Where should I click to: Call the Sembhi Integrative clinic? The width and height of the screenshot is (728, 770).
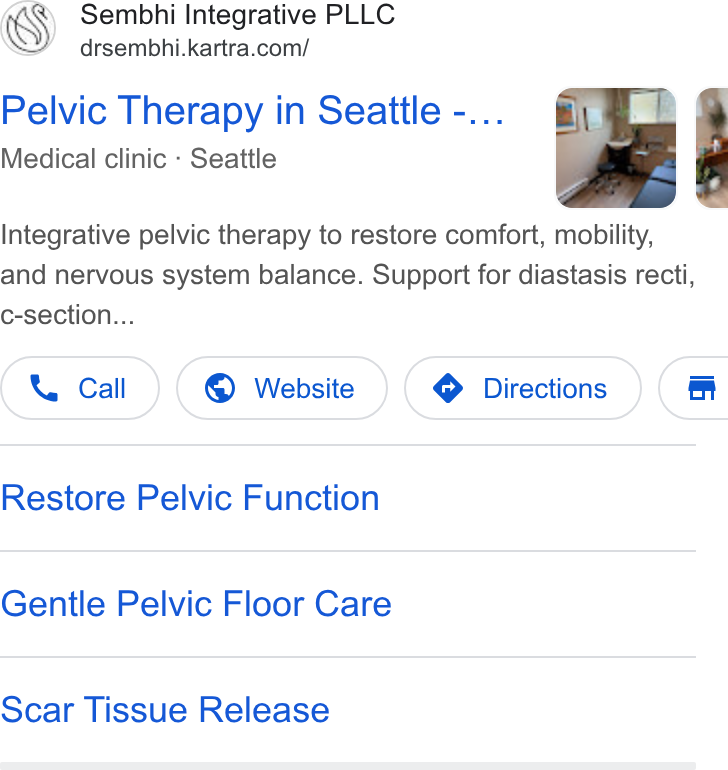[80, 388]
